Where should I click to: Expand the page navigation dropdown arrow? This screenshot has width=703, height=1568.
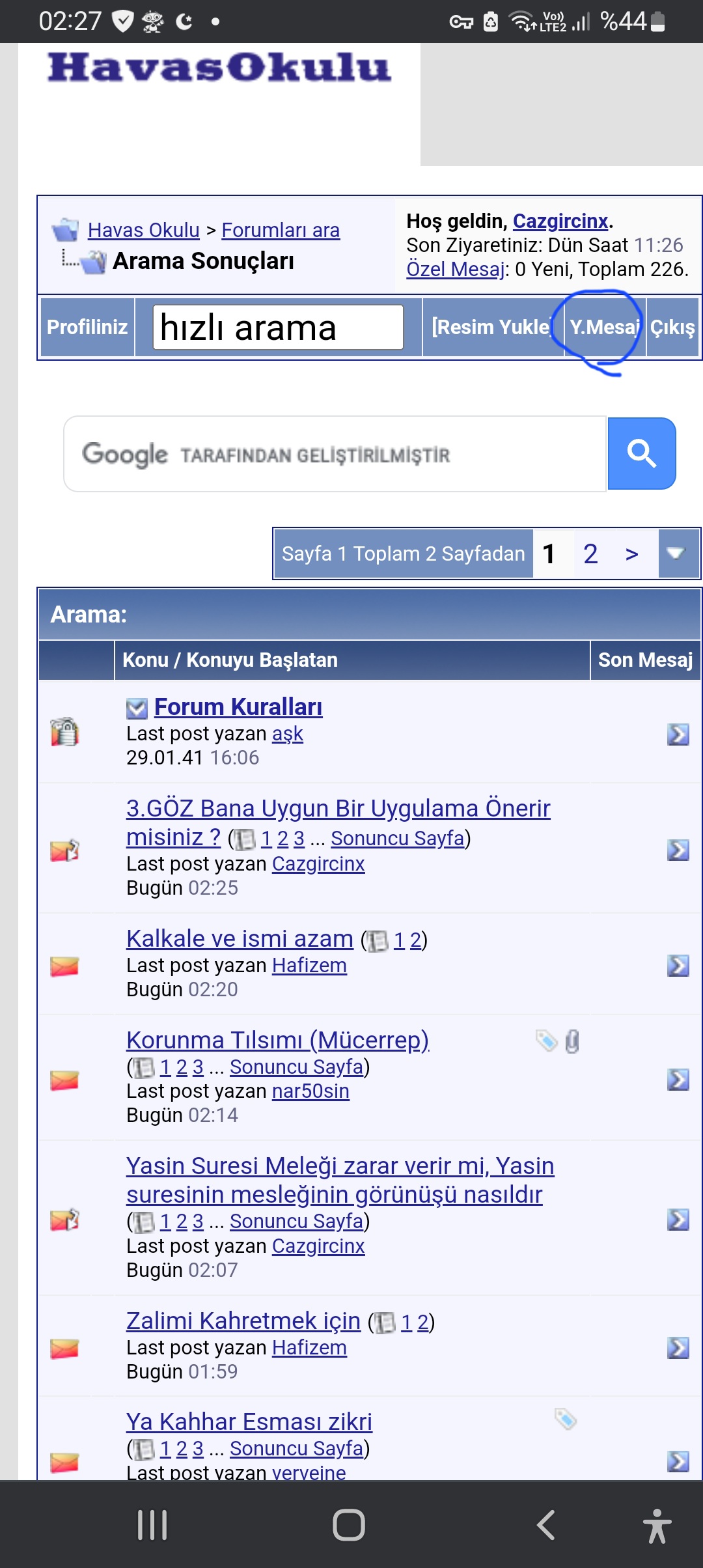coord(679,553)
